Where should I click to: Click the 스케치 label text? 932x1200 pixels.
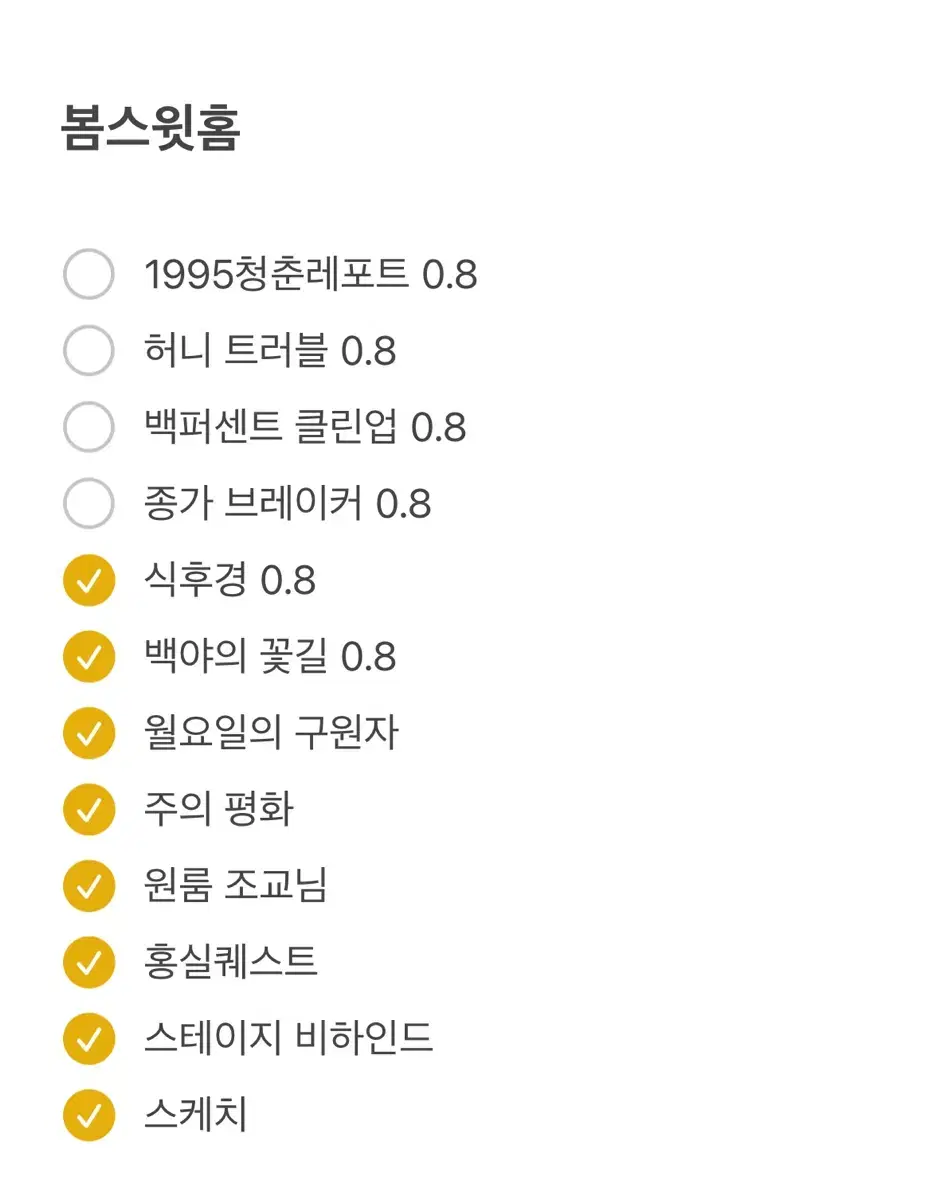pos(198,1113)
